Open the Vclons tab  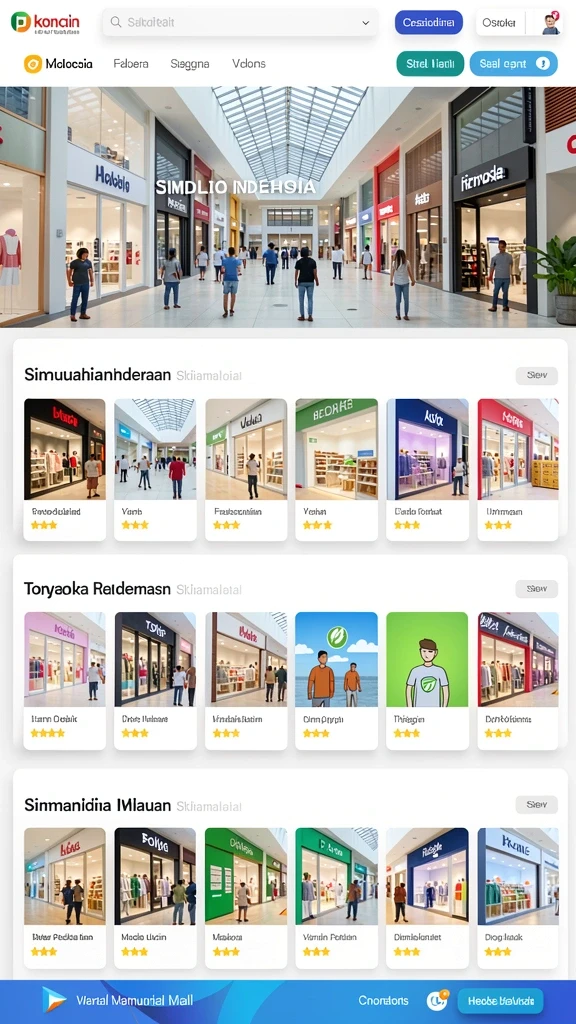click(249, 64)
